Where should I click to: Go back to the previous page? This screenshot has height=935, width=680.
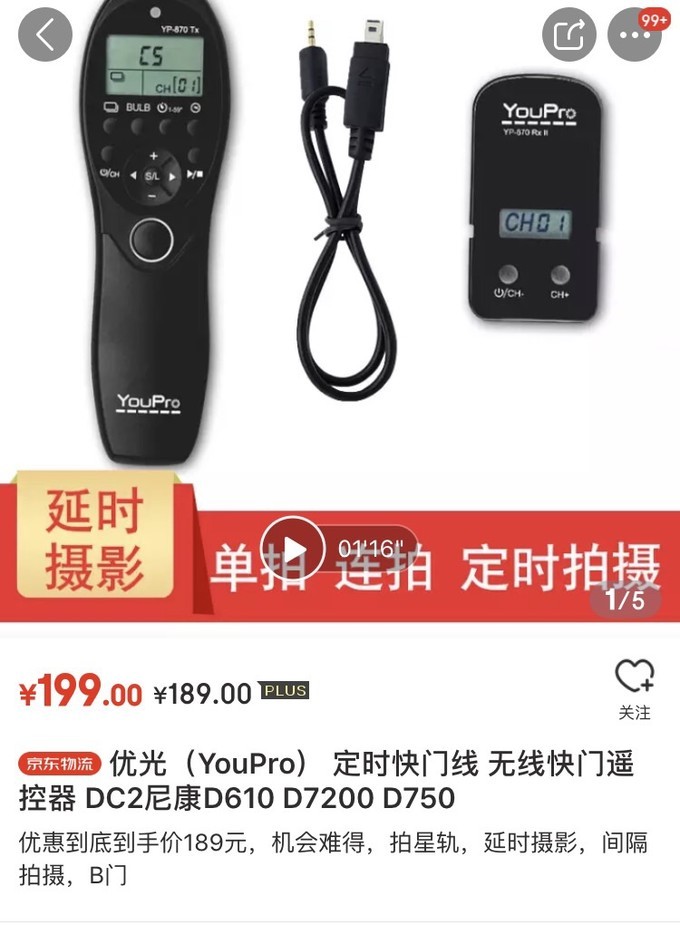pos(45,35)
